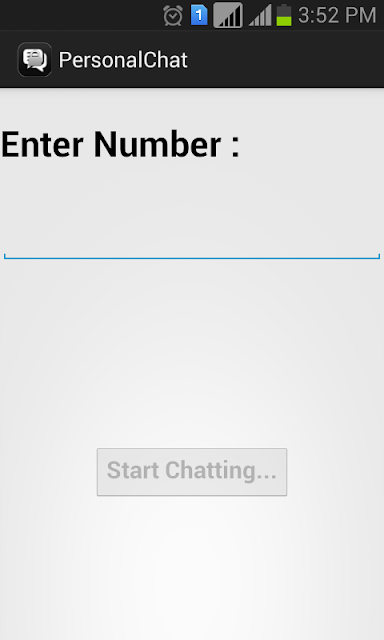Tap the Start Chatting button
The image size is (384, 640).
click(192, 472)
